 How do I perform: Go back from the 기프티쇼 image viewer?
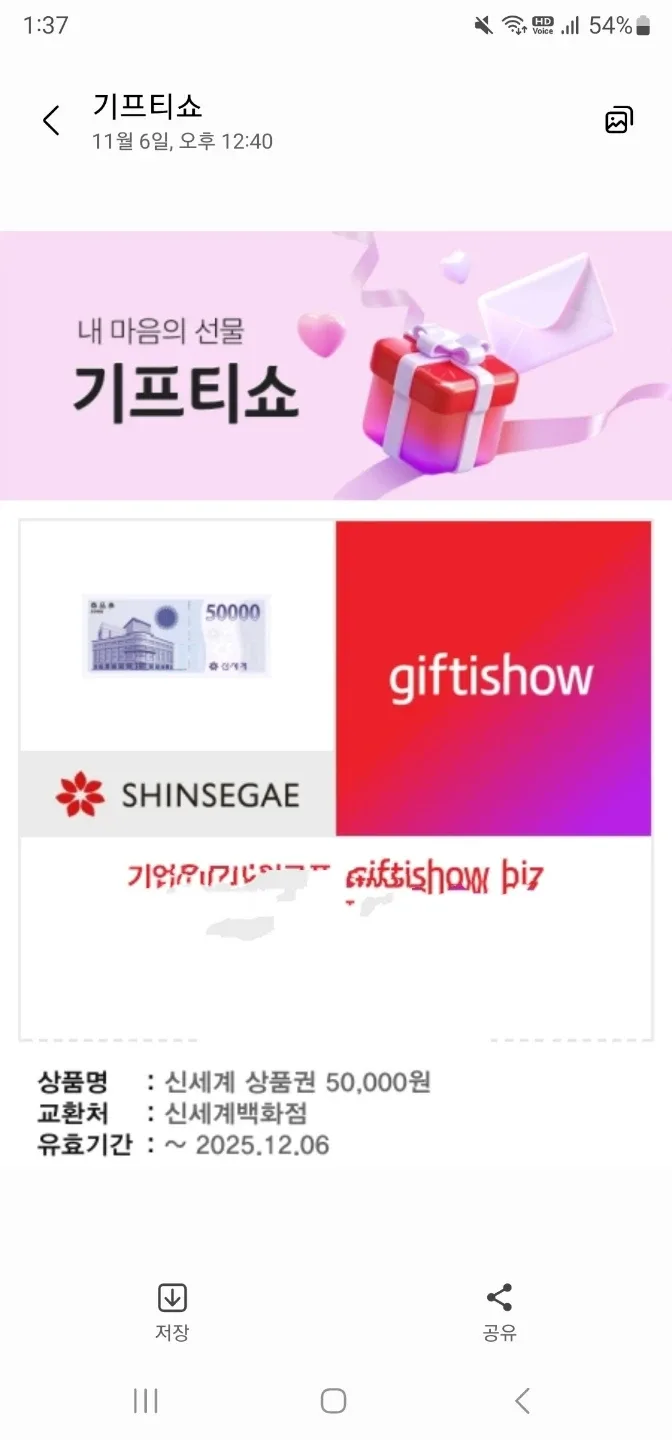pyautogui.click(x=51, y=121)
